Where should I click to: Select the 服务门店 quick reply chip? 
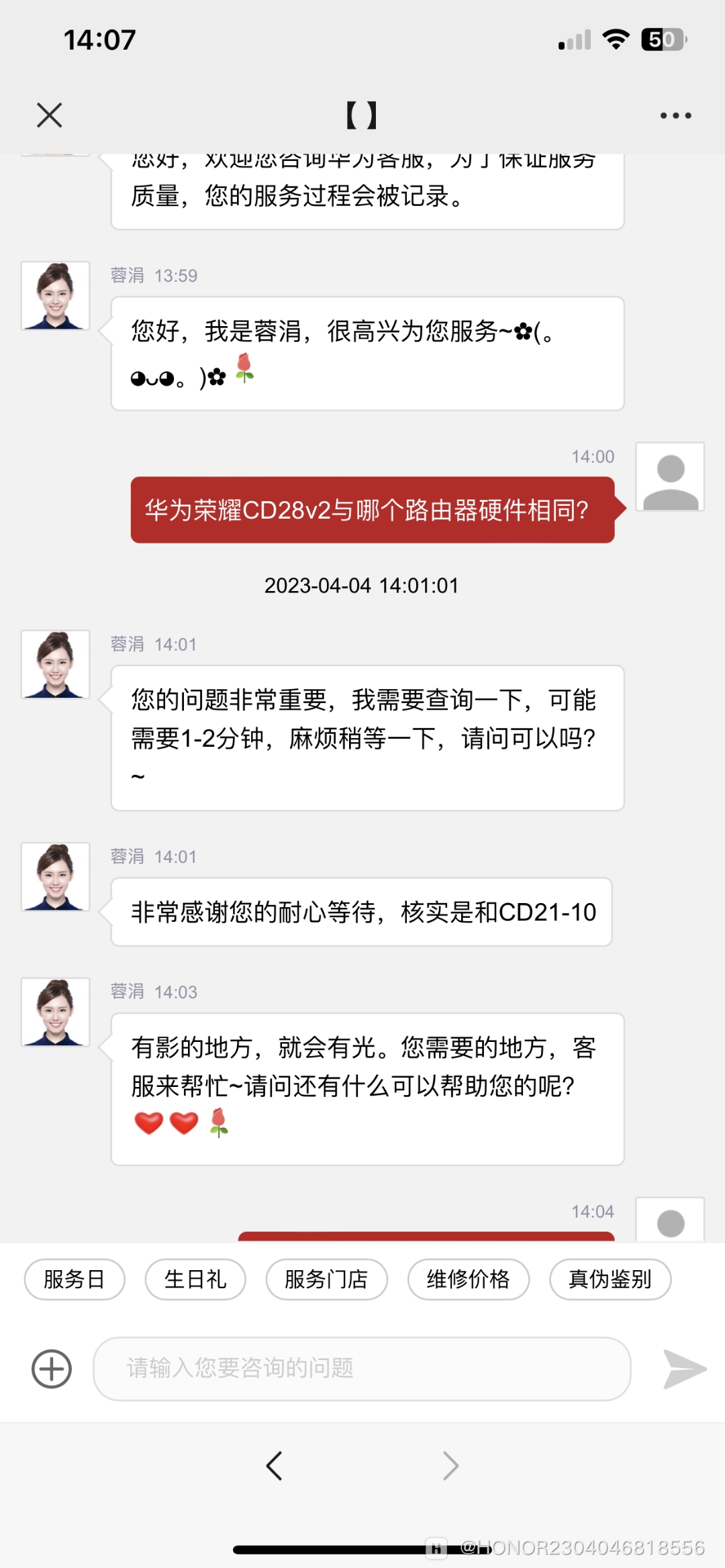tap(326, 1279)
